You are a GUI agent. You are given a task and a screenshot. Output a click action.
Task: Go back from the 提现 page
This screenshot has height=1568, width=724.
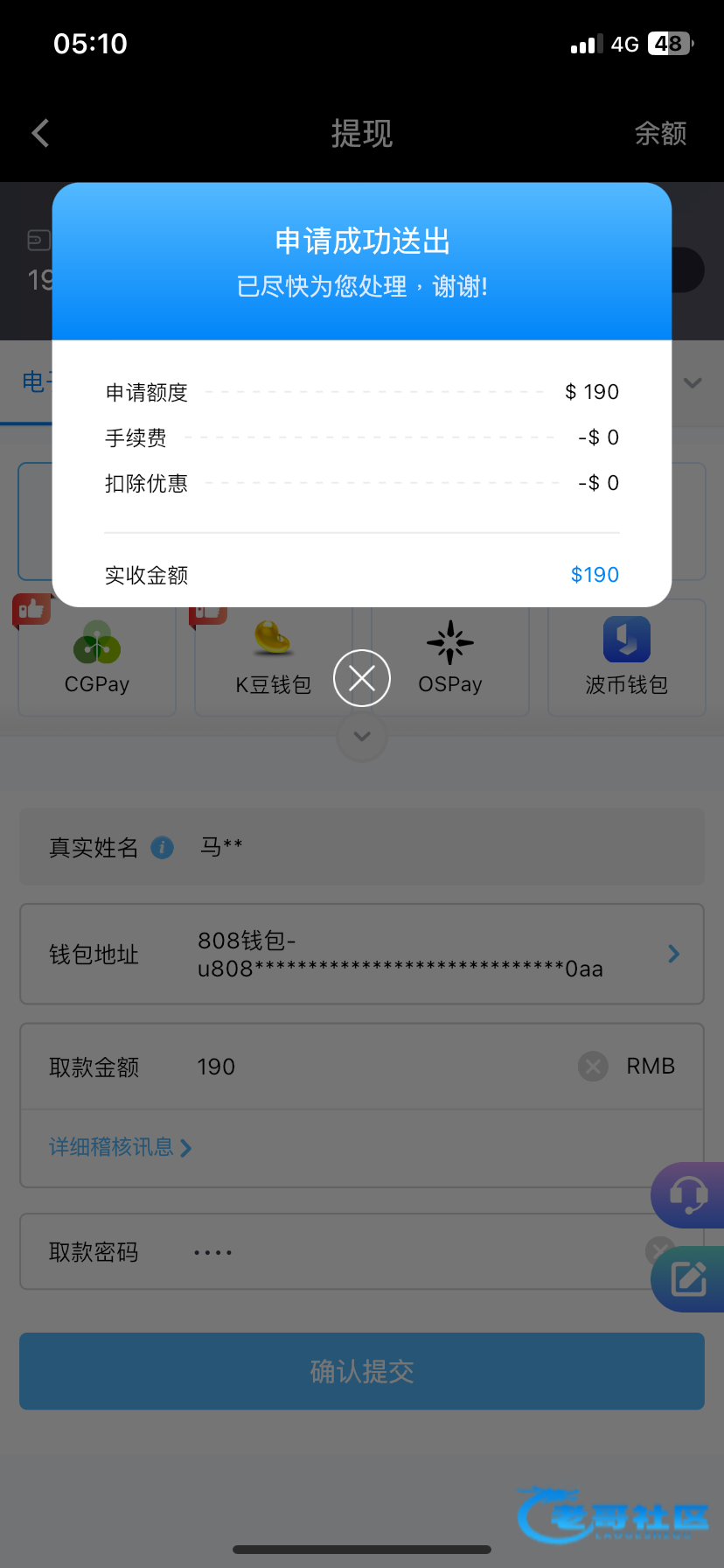click(40, 134)
